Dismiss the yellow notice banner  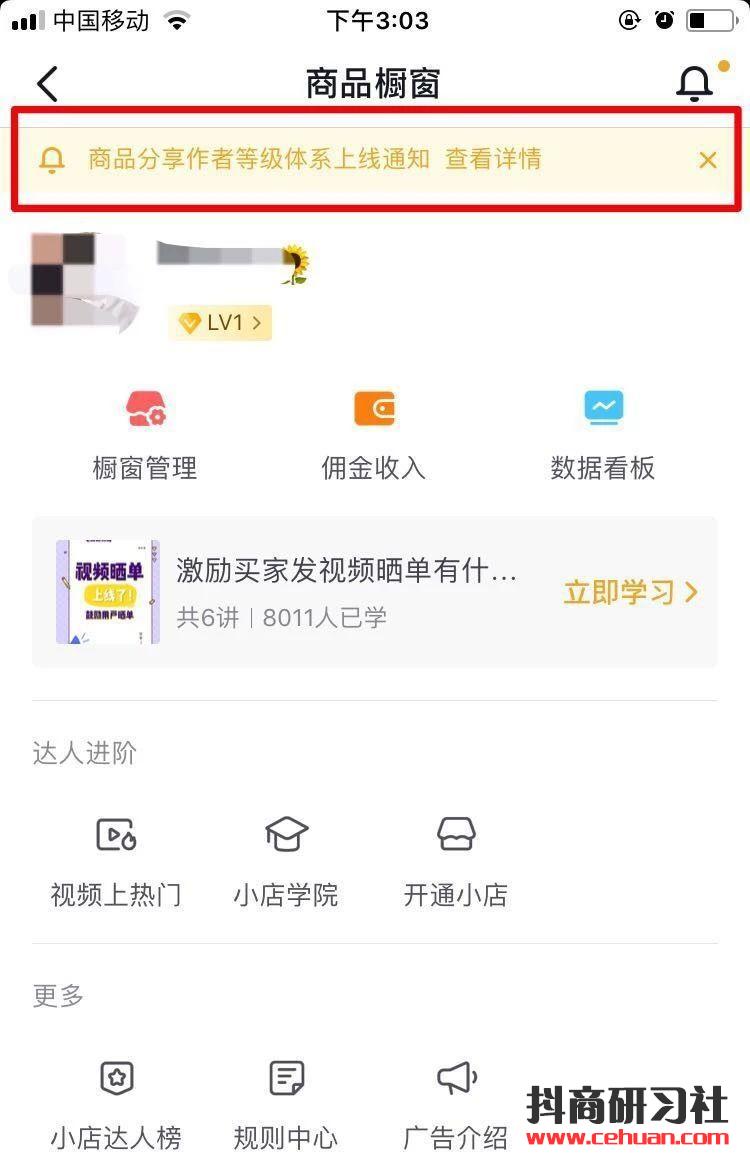click(x=708, y=160)
